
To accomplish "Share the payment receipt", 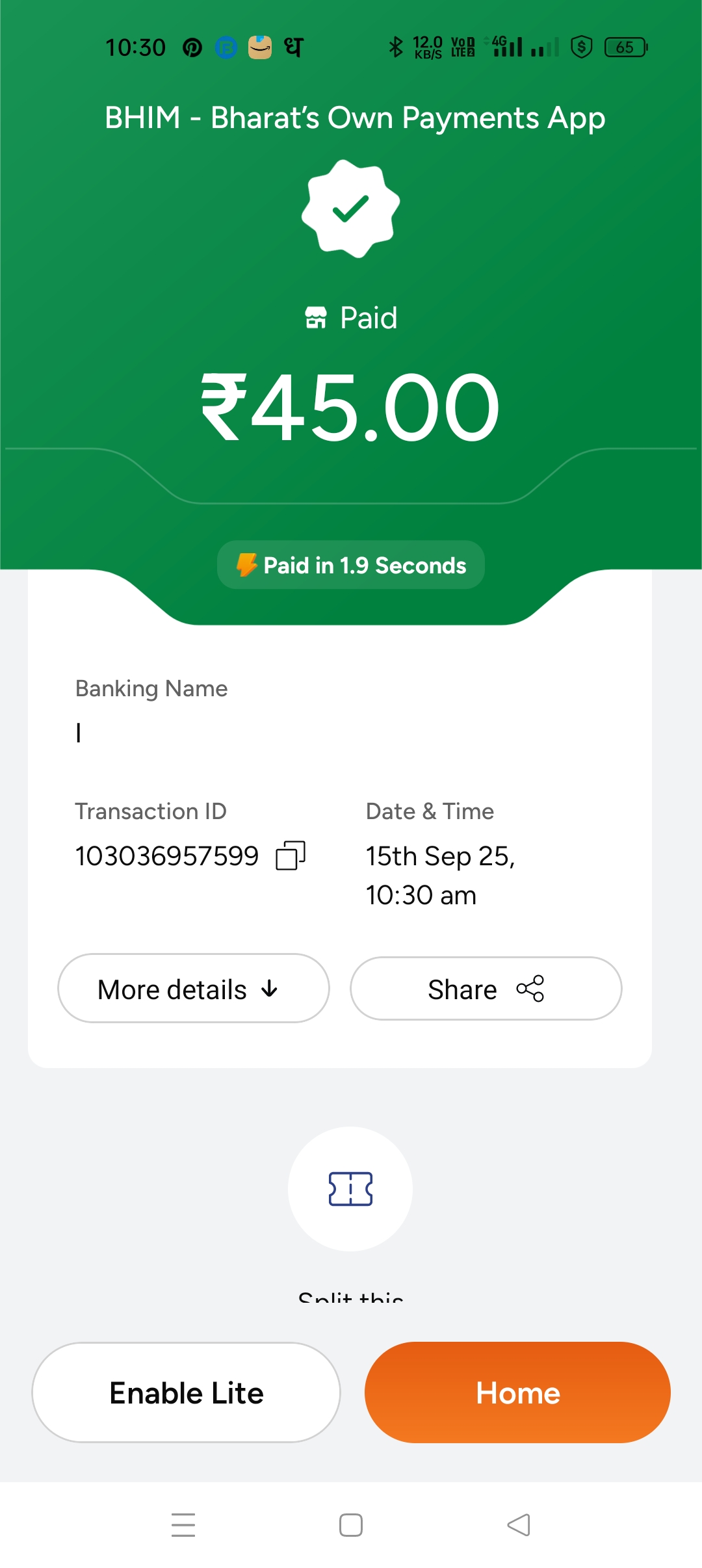I will pyautogui.click(x=486, y=989).
